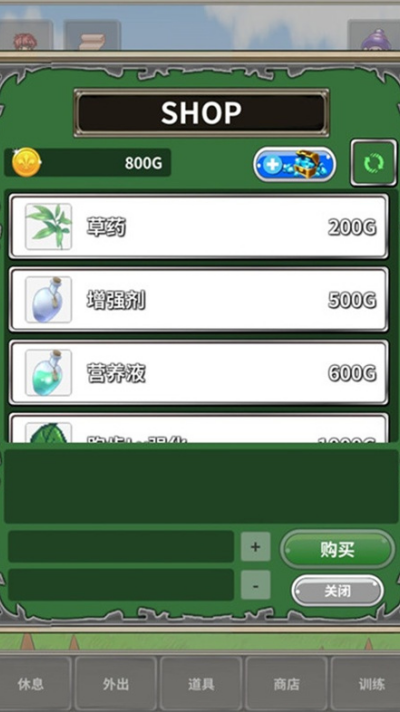This screenshot has height=712, width=400.
Task: Increase purchase quantity with the plus button
Action: pos(256,547)
